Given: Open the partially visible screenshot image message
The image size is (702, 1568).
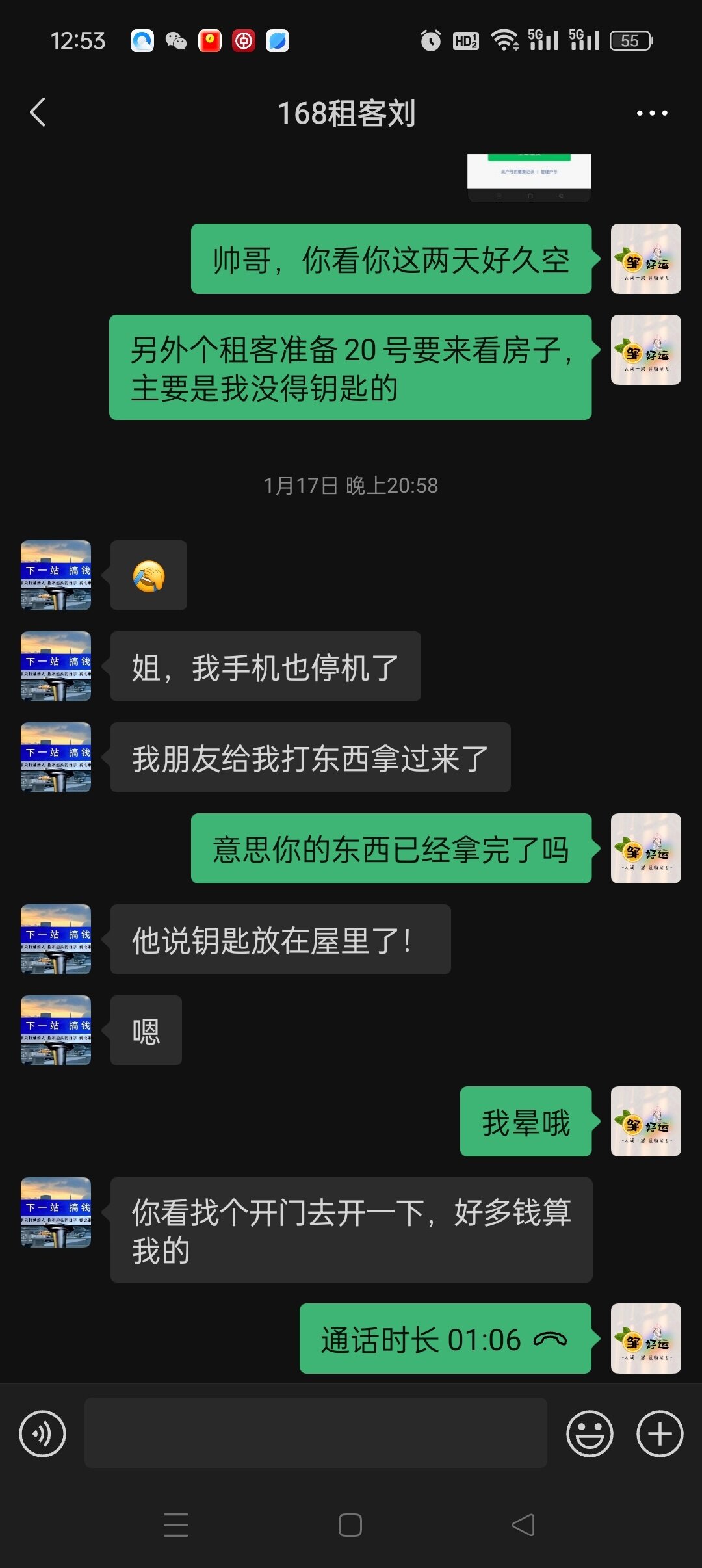Looking at the screenshot, I should pos(529,177).
